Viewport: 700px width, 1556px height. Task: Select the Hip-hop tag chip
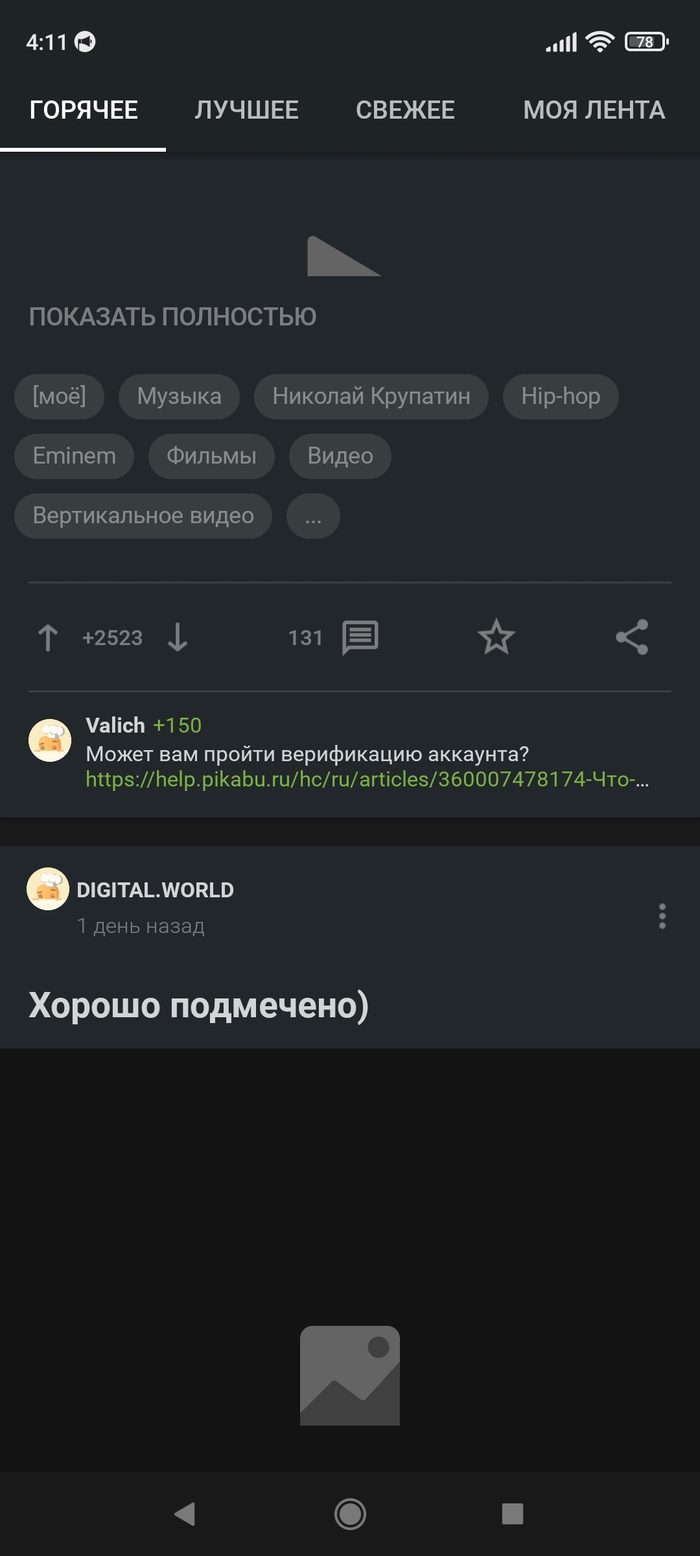(560, 396)
